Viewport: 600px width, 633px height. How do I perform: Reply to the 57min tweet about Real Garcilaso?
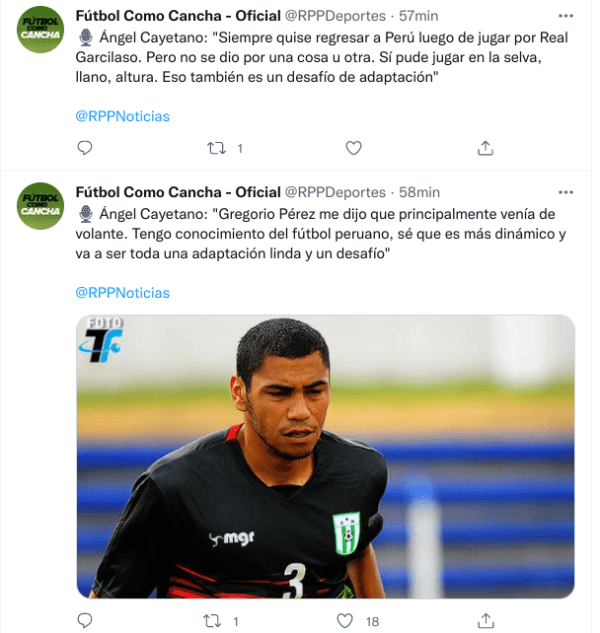click(x=85, y=148)
